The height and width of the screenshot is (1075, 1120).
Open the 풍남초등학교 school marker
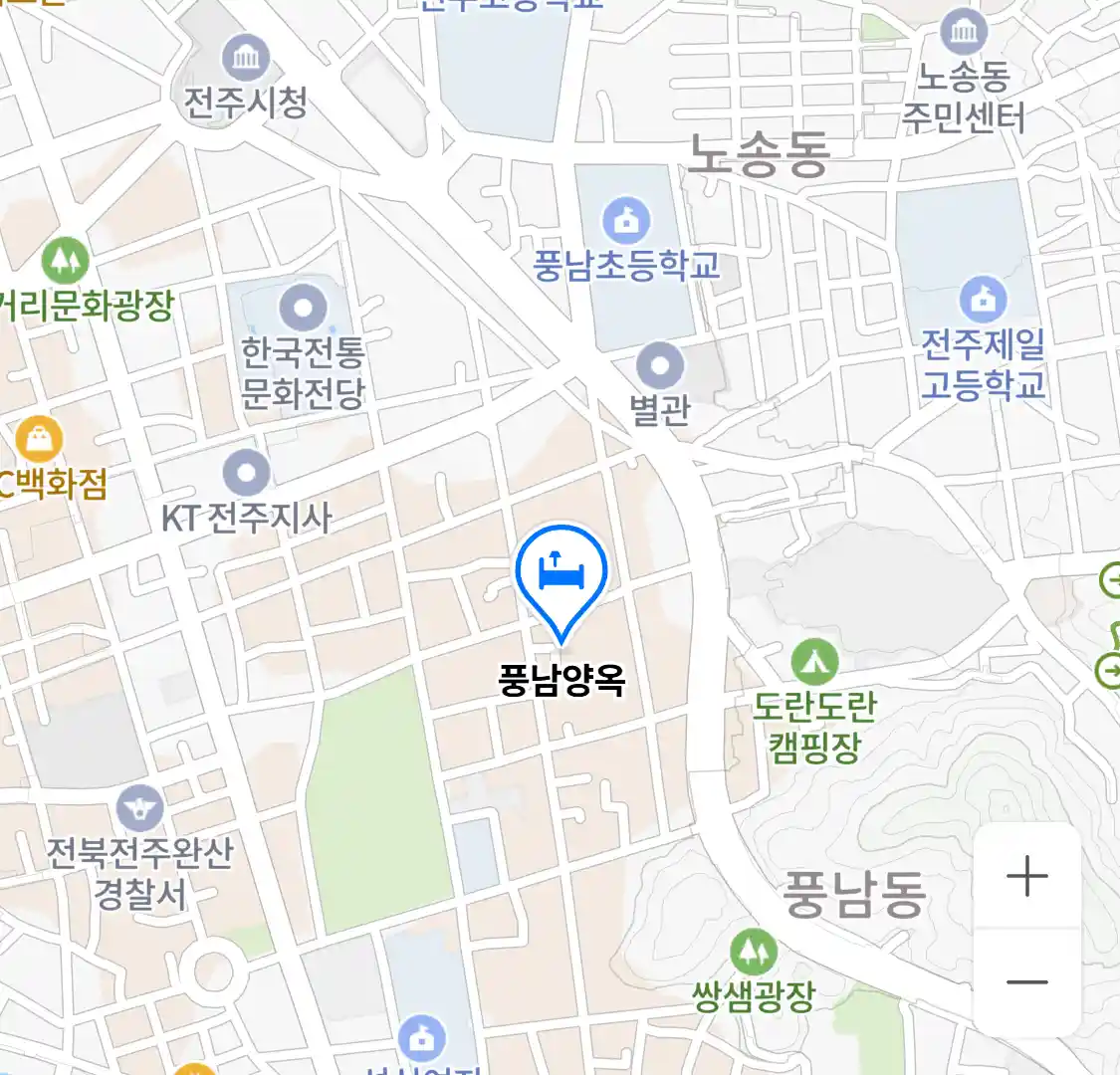pos(625,222)
